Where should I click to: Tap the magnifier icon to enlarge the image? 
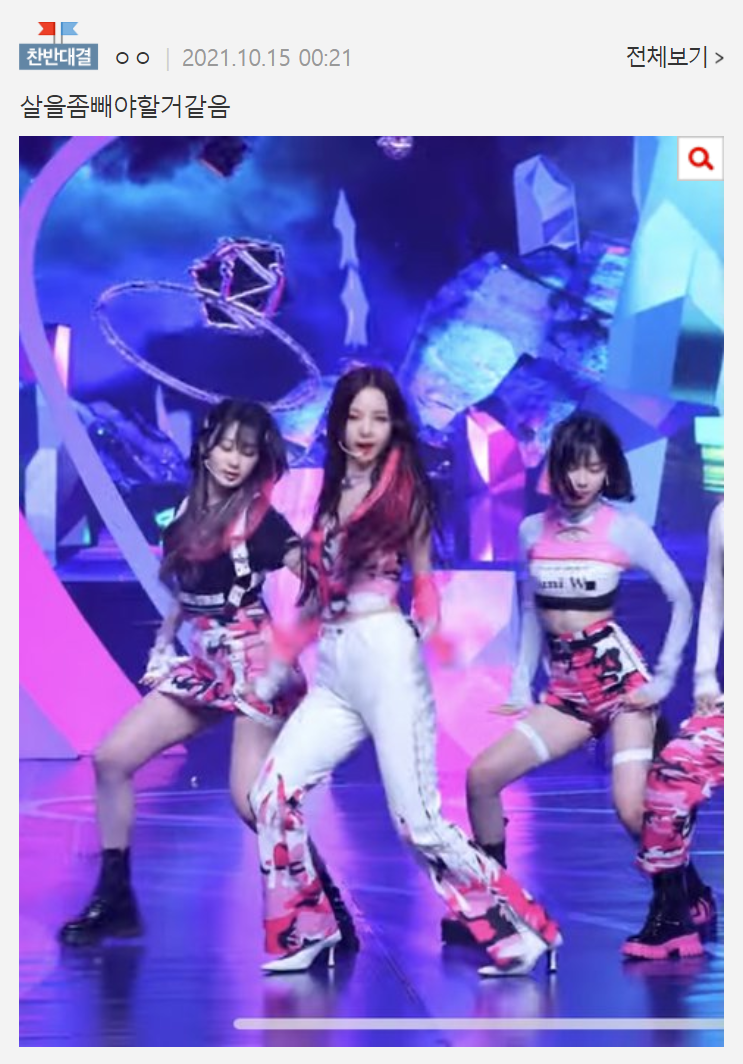[700, 158]
